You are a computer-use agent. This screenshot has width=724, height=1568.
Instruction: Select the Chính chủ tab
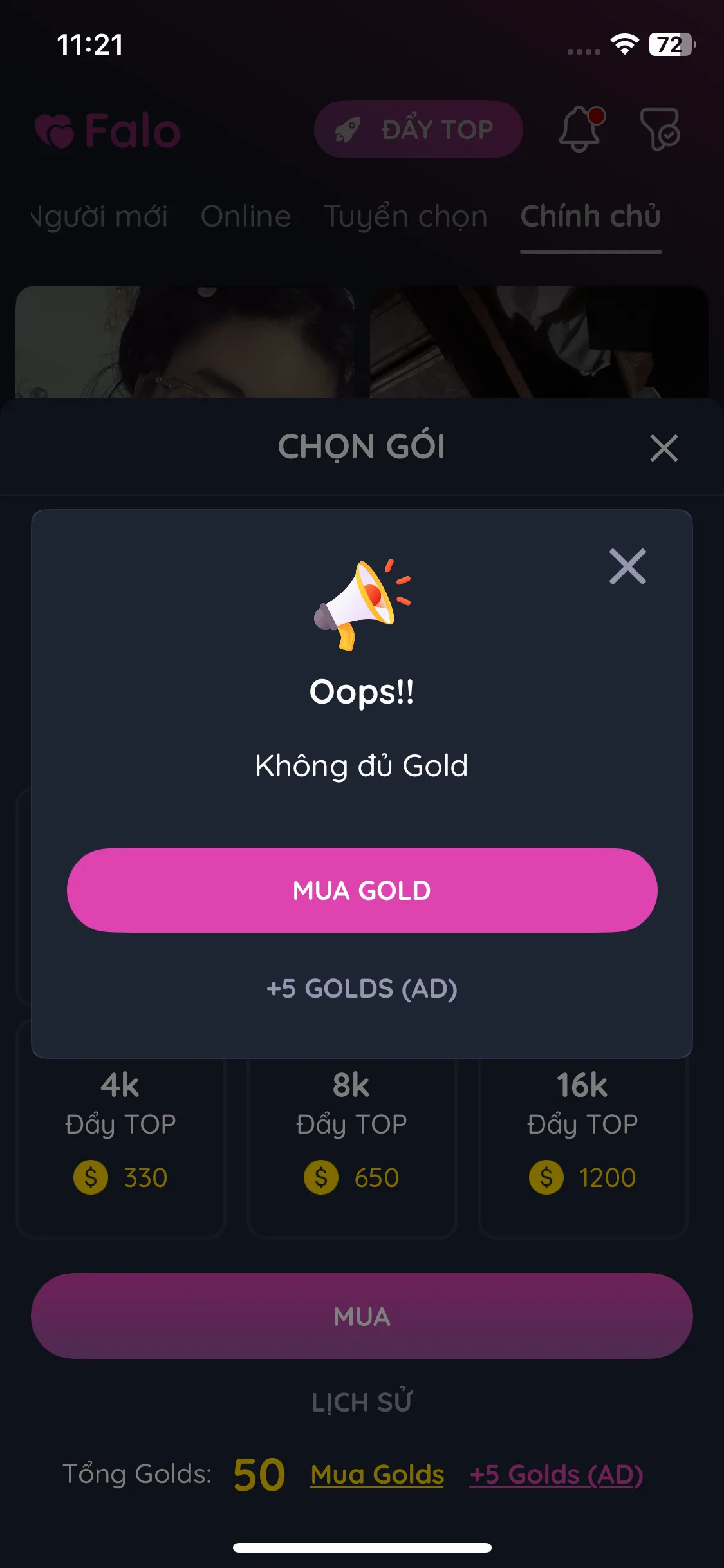point(590,216)
